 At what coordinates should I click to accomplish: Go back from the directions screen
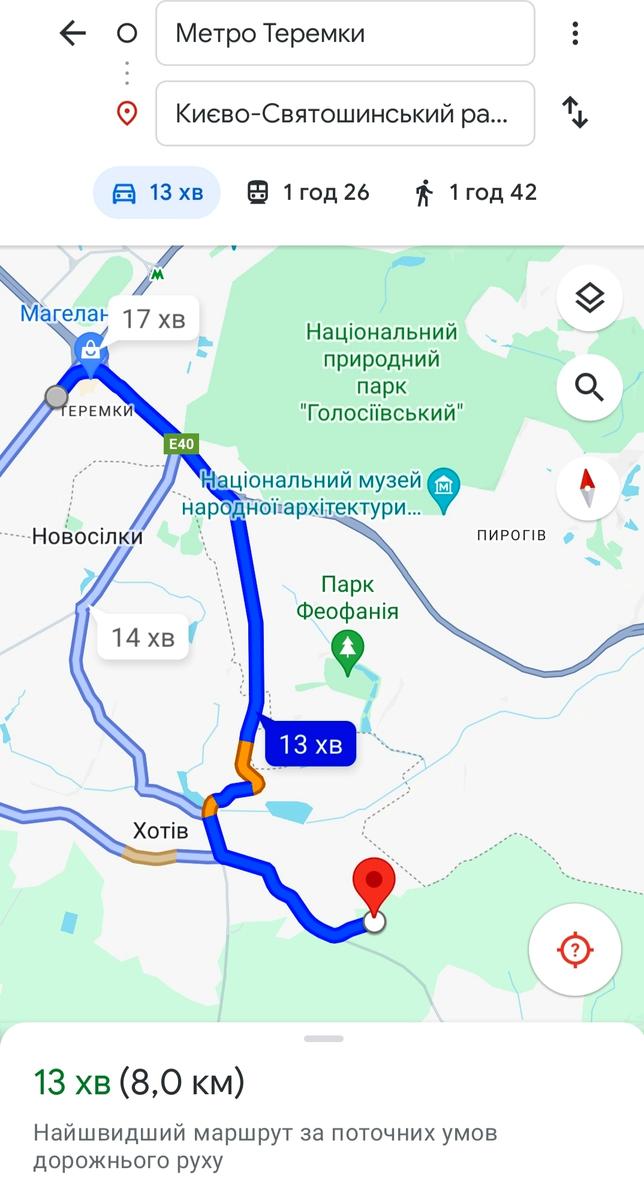pos(73,33)
